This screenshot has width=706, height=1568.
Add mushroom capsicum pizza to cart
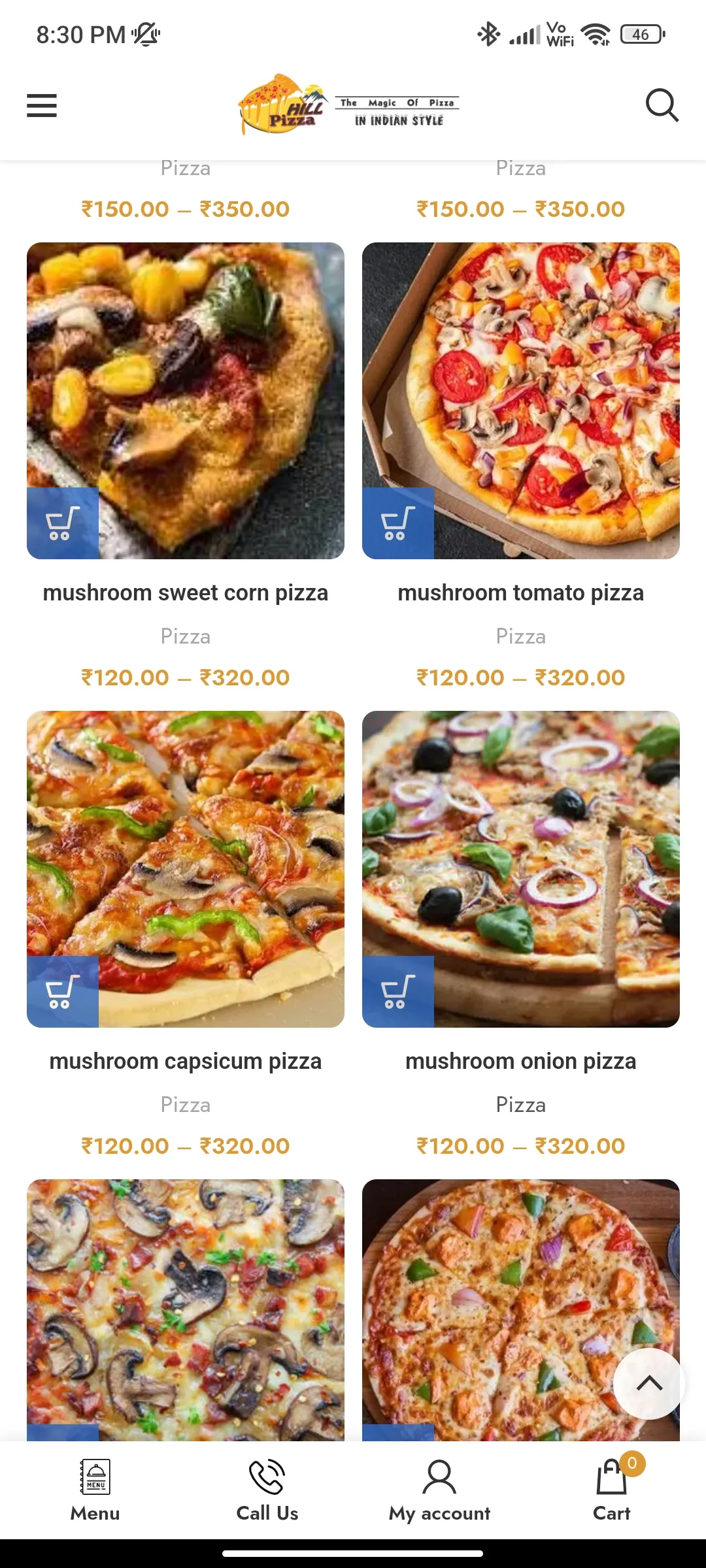click(x=63, y=992)
